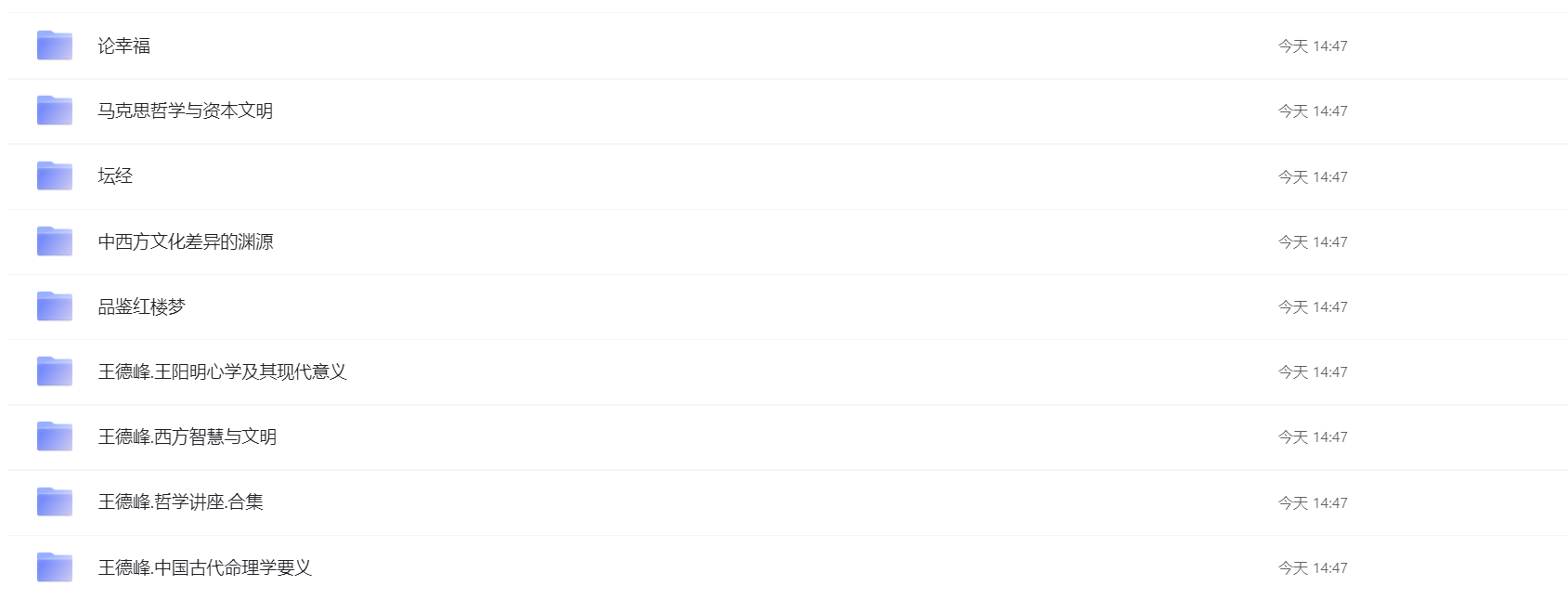Open the 品鉴红楼梦 folder
The height and width of the screenshot is (599, 1568).
141,306
